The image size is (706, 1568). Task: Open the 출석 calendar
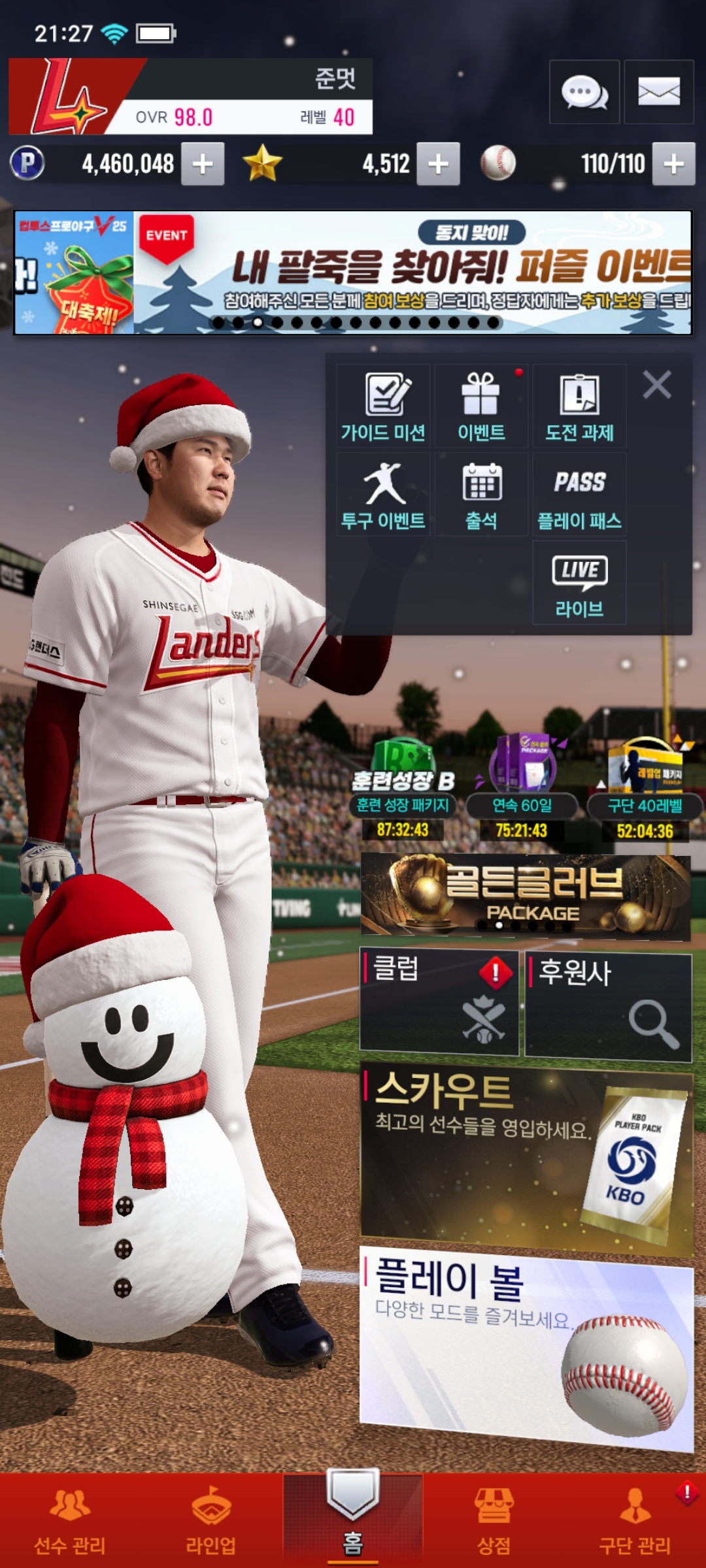tap(481, 495)
